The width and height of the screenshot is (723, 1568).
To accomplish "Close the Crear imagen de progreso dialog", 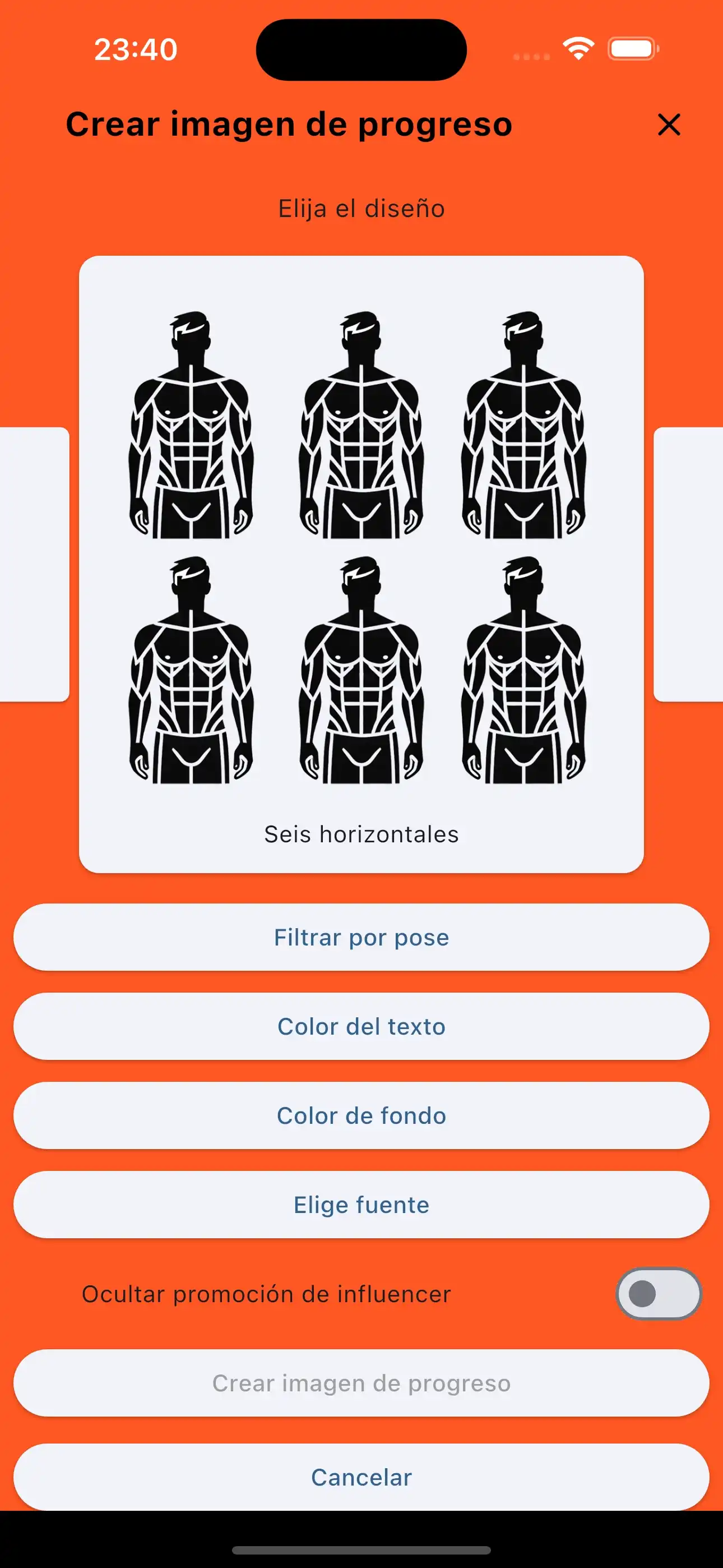I will tap(669, 125).
